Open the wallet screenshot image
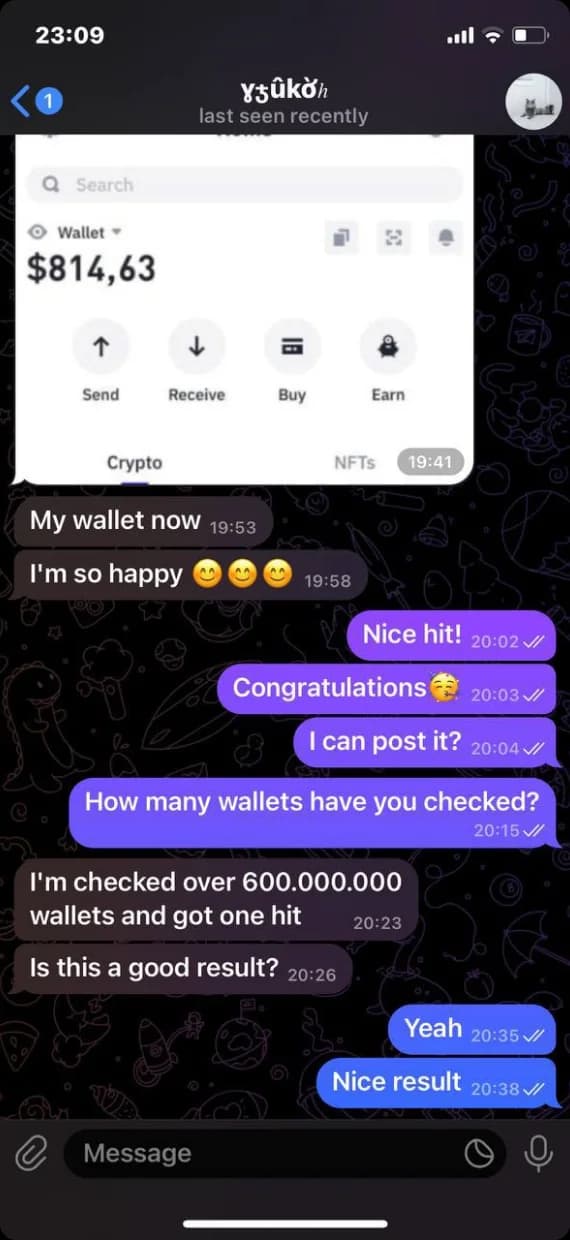The height and width of the screenshot is (1240, 570). click(244, 308)
